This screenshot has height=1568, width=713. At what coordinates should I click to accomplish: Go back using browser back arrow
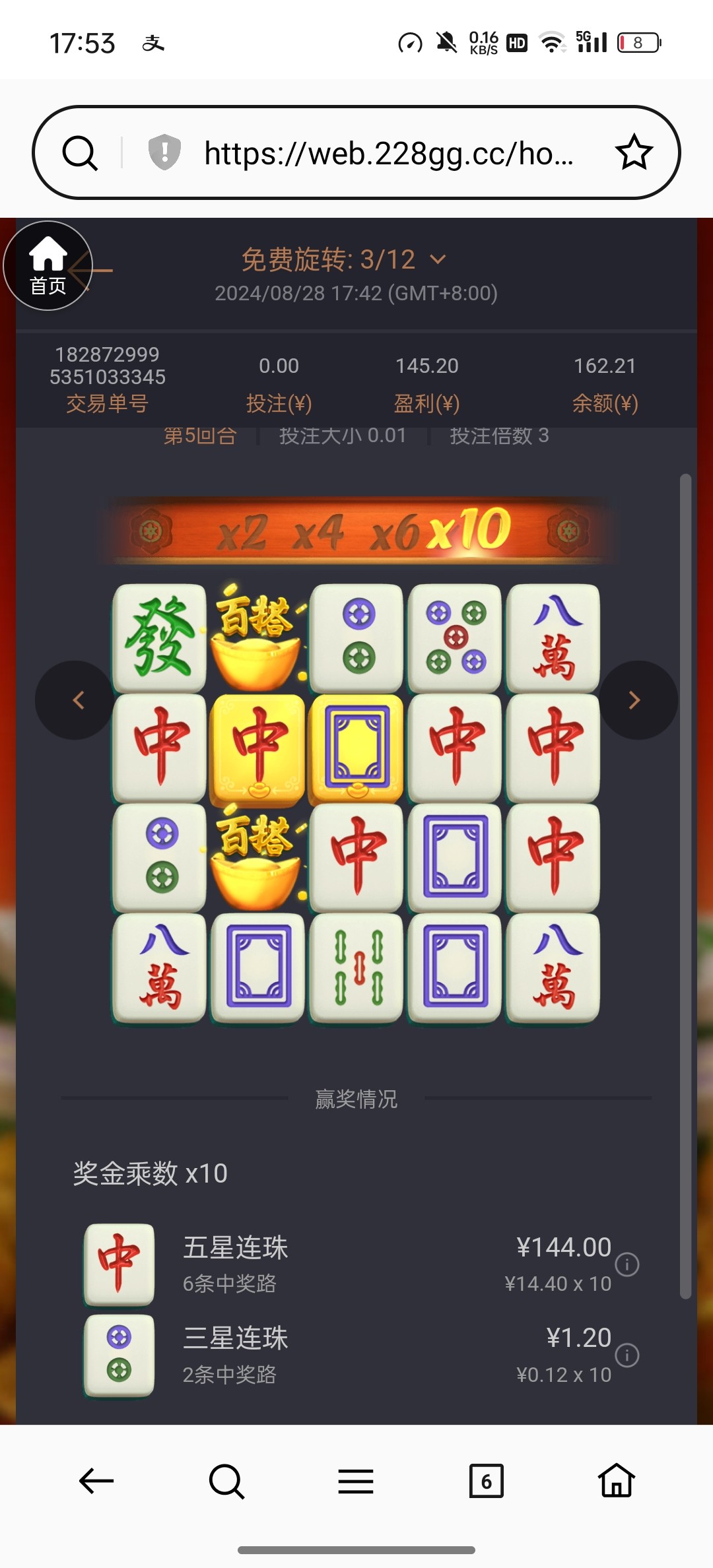tap(96, 1481)
